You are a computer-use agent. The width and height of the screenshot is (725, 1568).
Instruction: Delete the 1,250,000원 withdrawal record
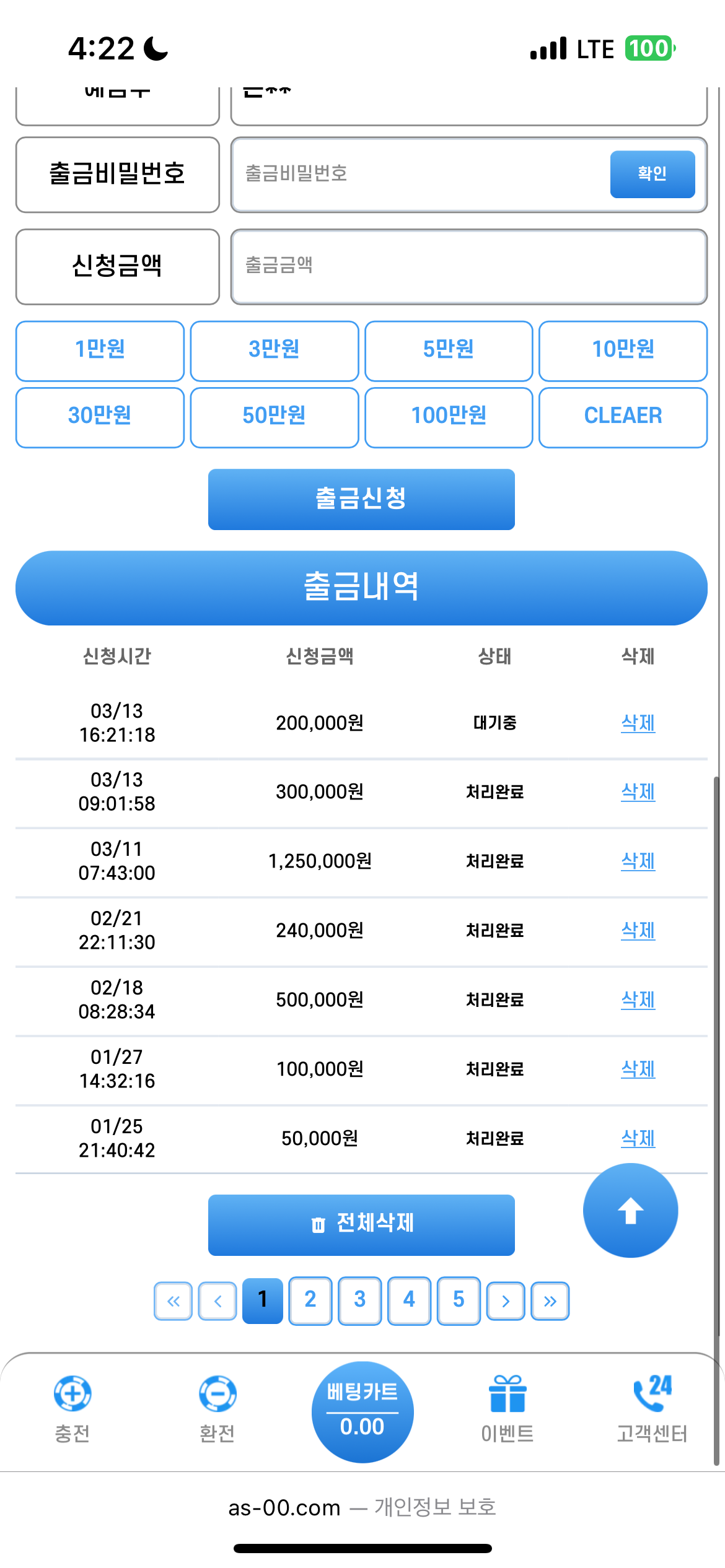(x=638, y=861)
